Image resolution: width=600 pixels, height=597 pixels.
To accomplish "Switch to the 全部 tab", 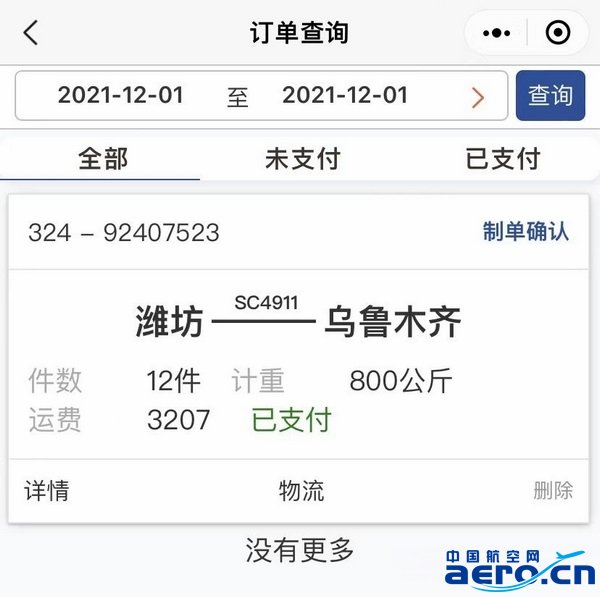I will tap(103, 158).
